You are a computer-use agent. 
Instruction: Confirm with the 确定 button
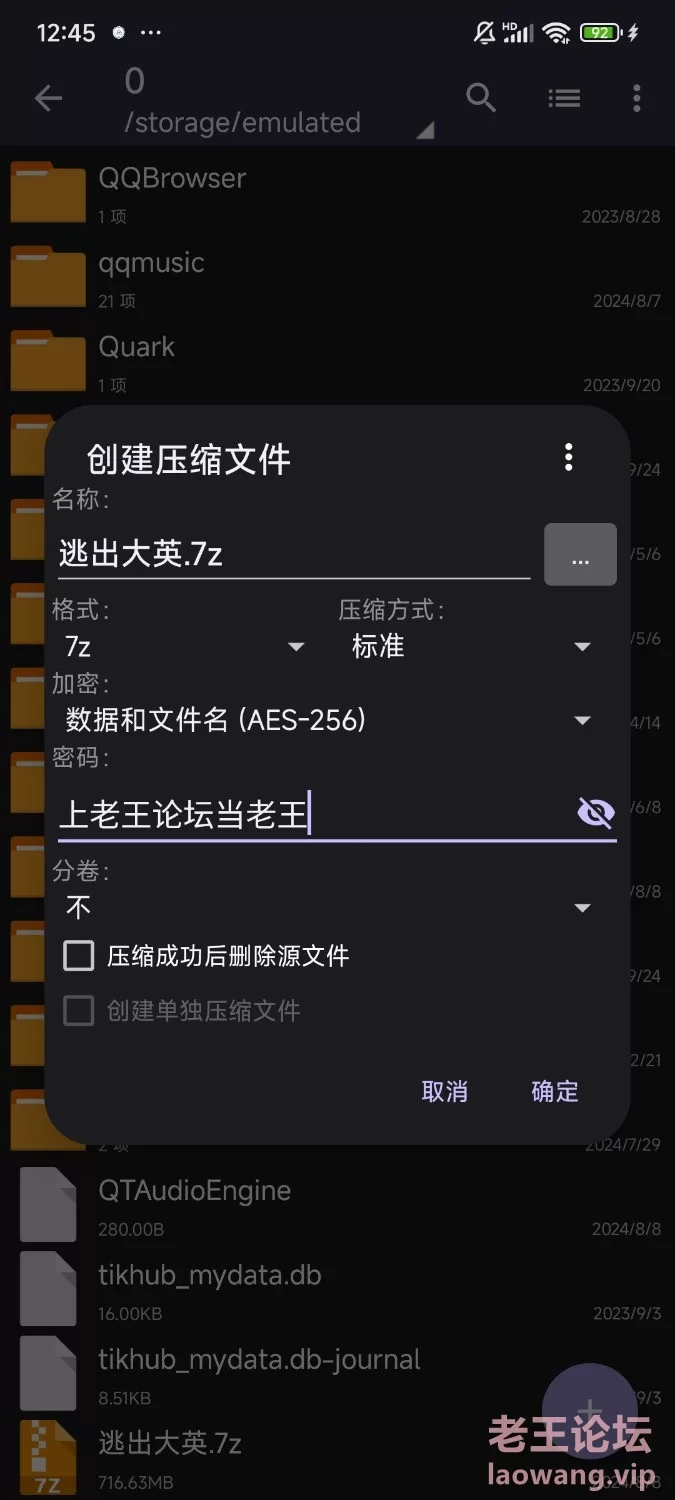555,1091
